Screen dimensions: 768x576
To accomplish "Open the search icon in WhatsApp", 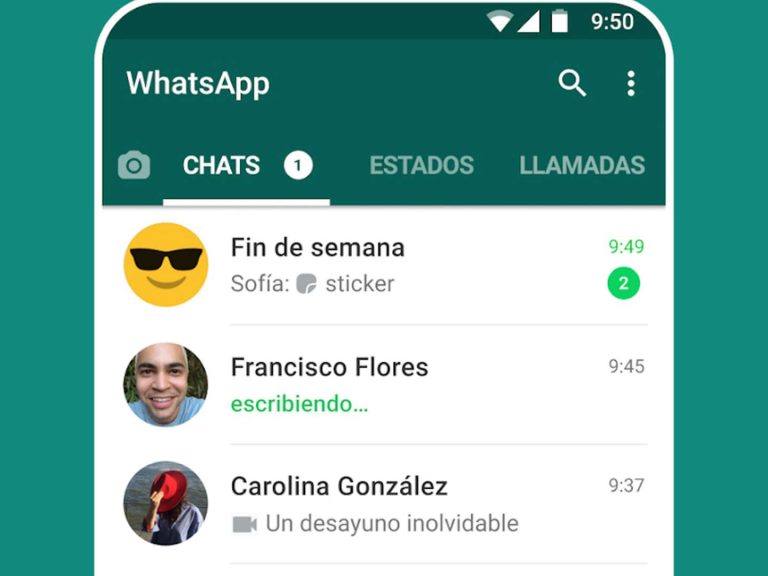I will coord(572,83).
